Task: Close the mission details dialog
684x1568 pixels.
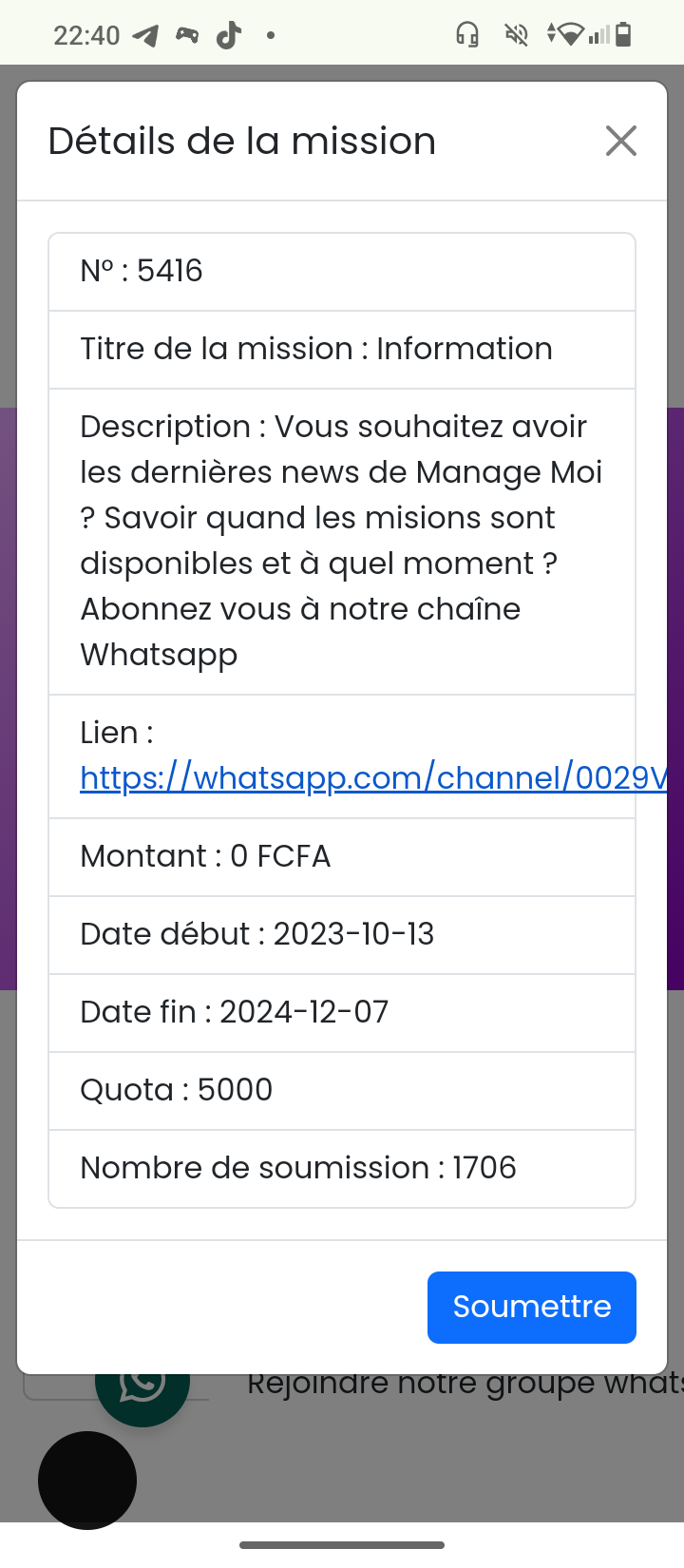Action: coord(621,141)
